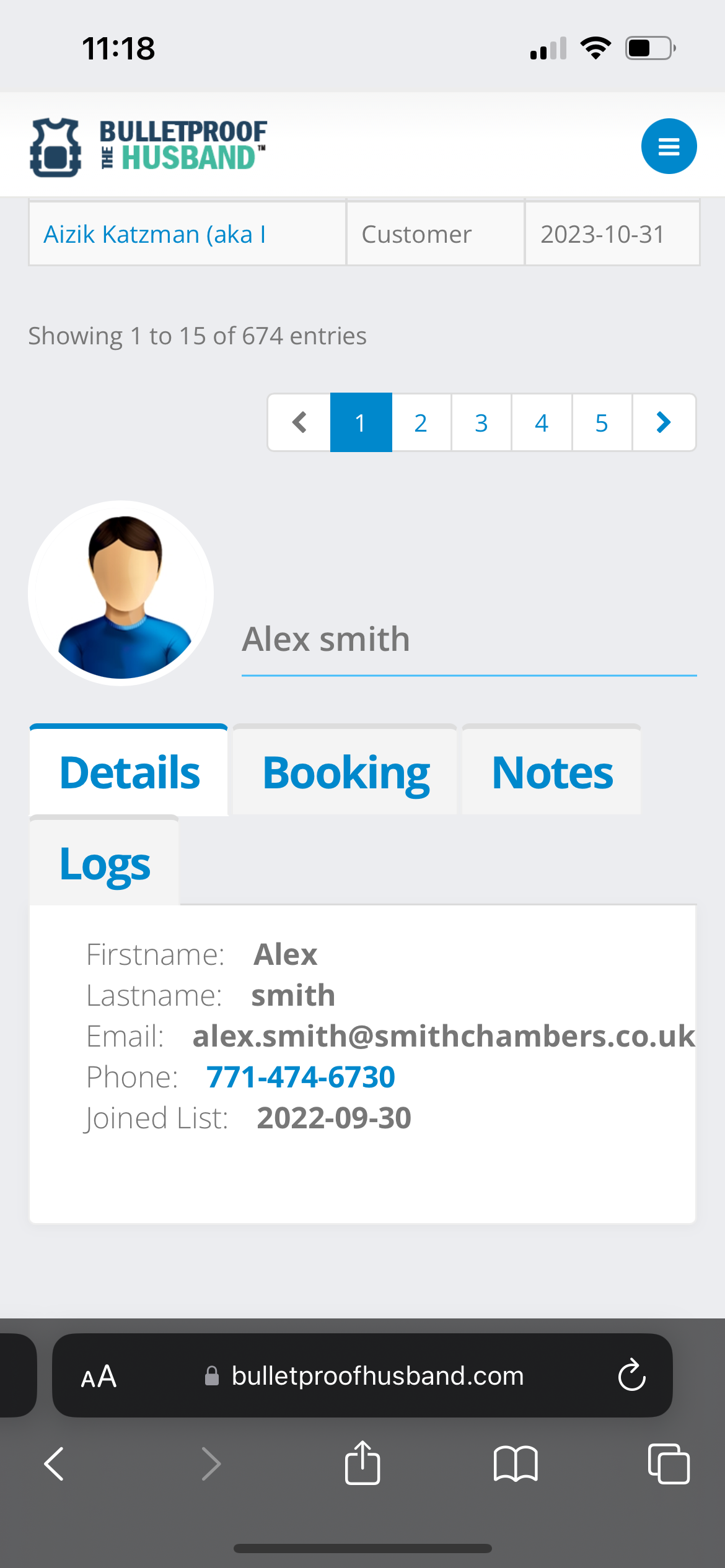Switch to the Logs tab
Screen dimensions: 725x1568
point(105,863)
